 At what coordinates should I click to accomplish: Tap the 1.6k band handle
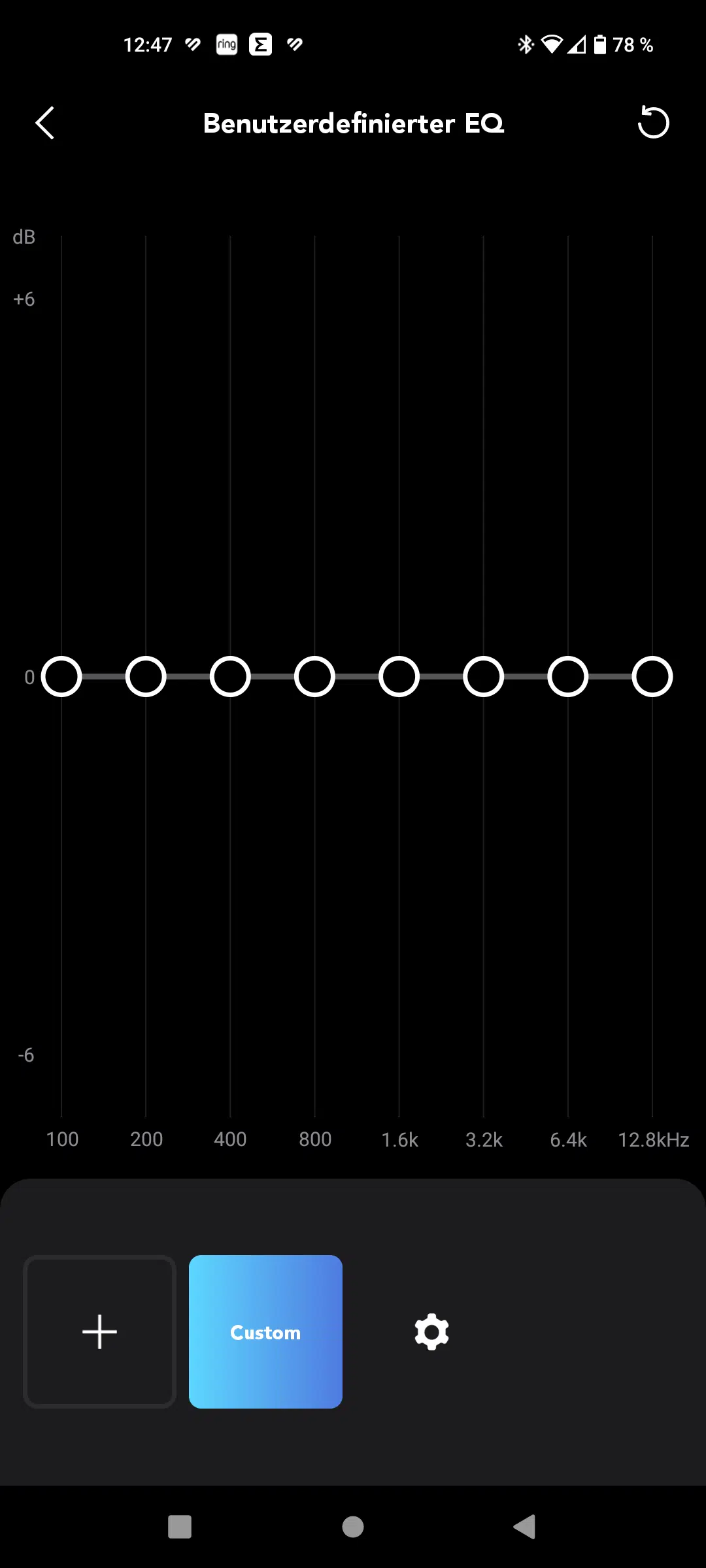[399, 676]
